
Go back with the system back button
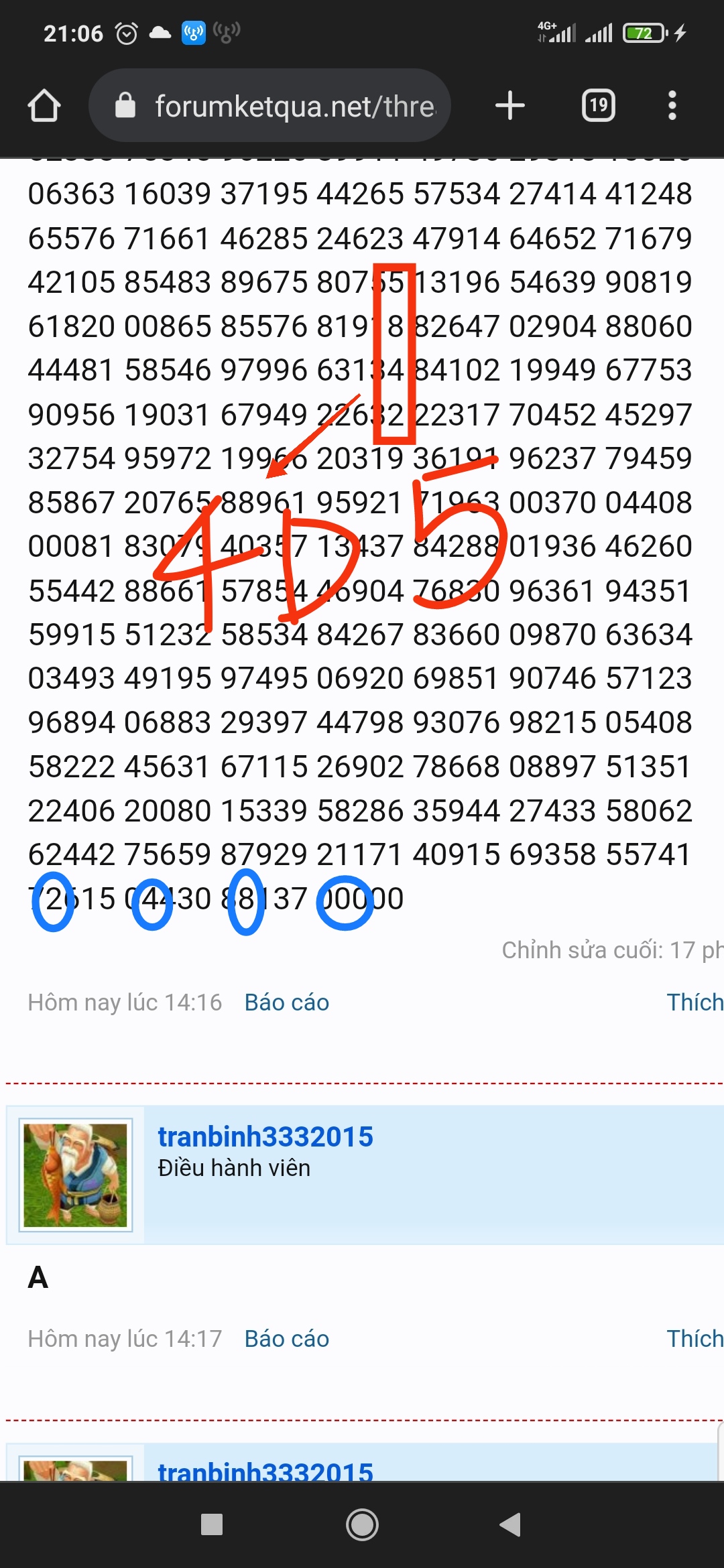(511, 1524)
